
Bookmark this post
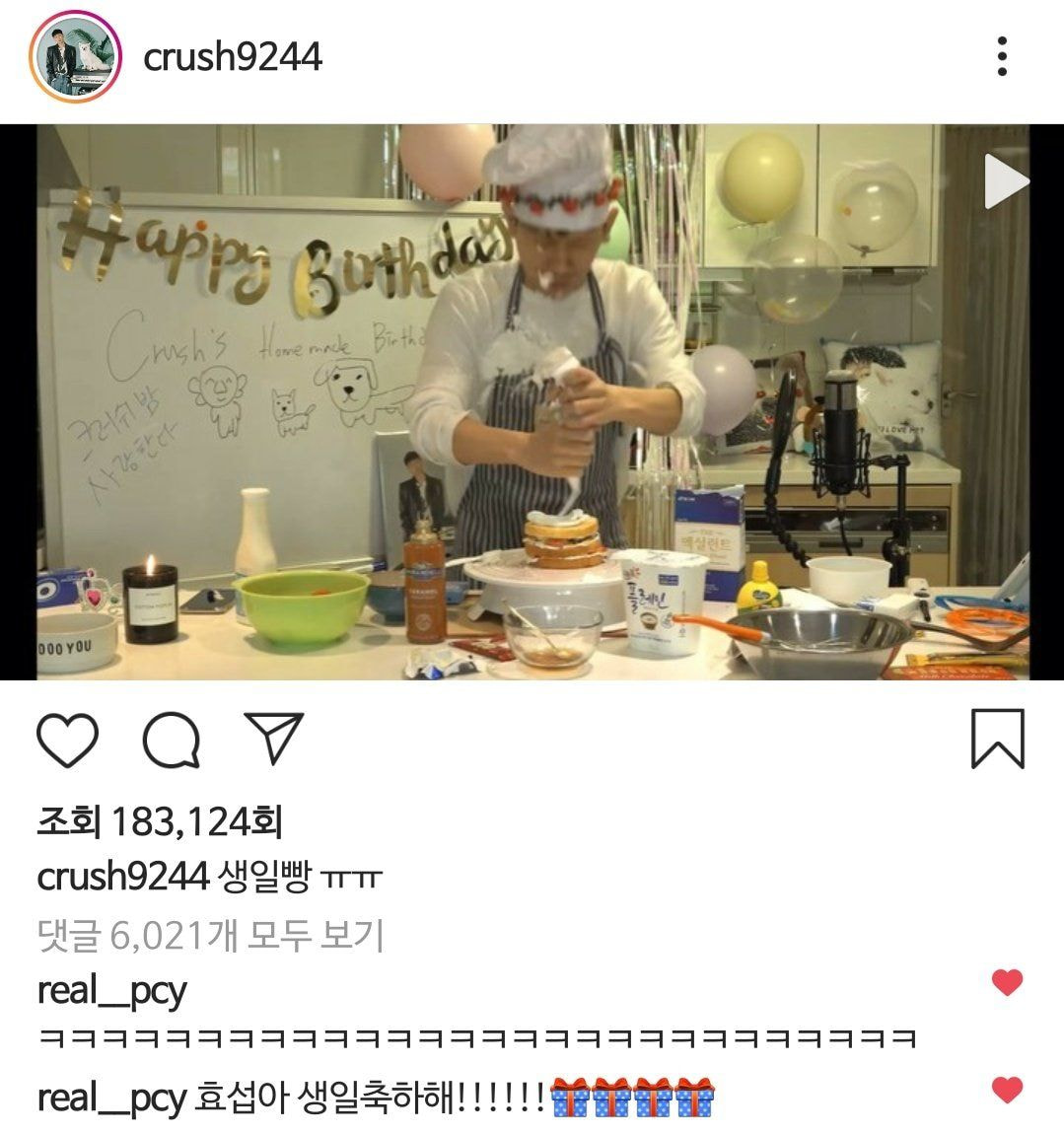coord(997,740)
